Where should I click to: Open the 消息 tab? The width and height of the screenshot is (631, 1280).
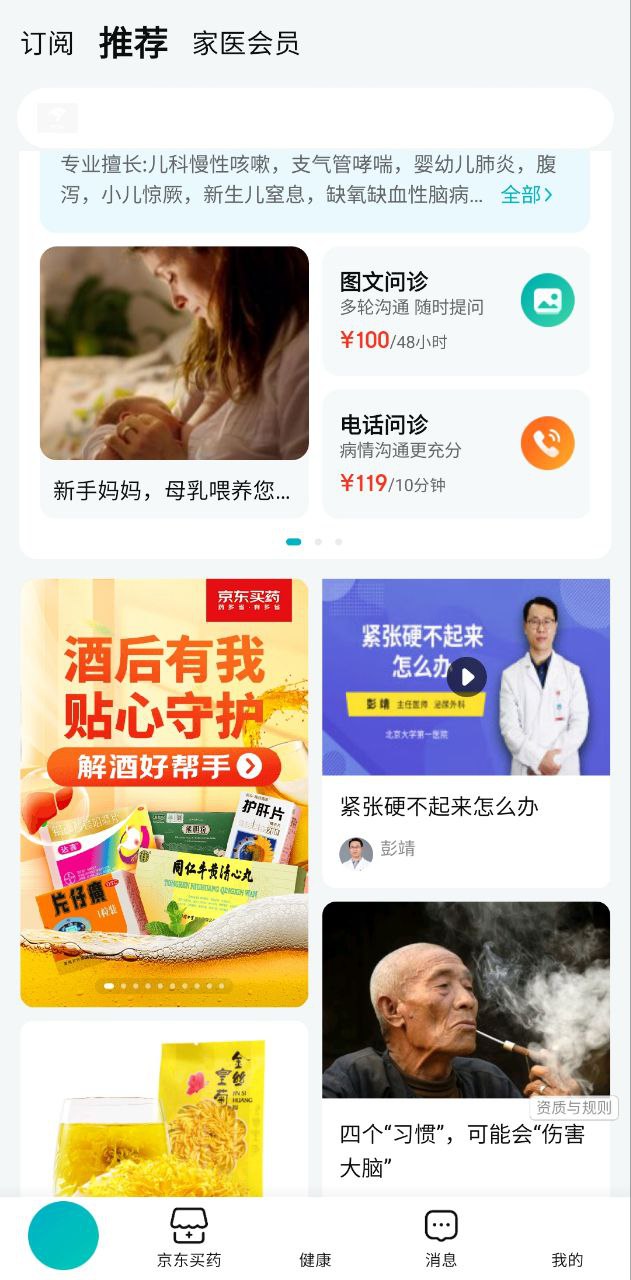tap(441, 1237)
